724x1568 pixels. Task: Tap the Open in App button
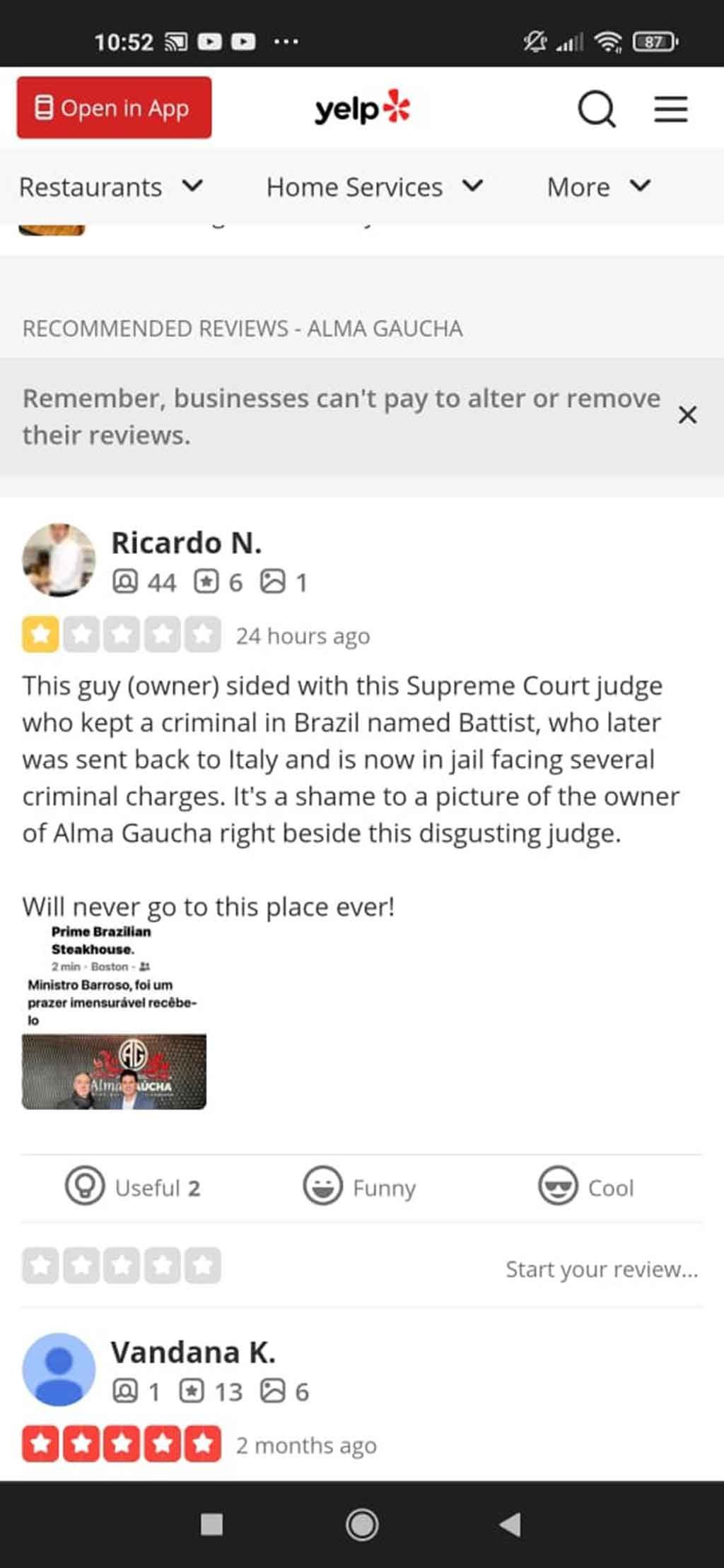(x=114, y=107)
